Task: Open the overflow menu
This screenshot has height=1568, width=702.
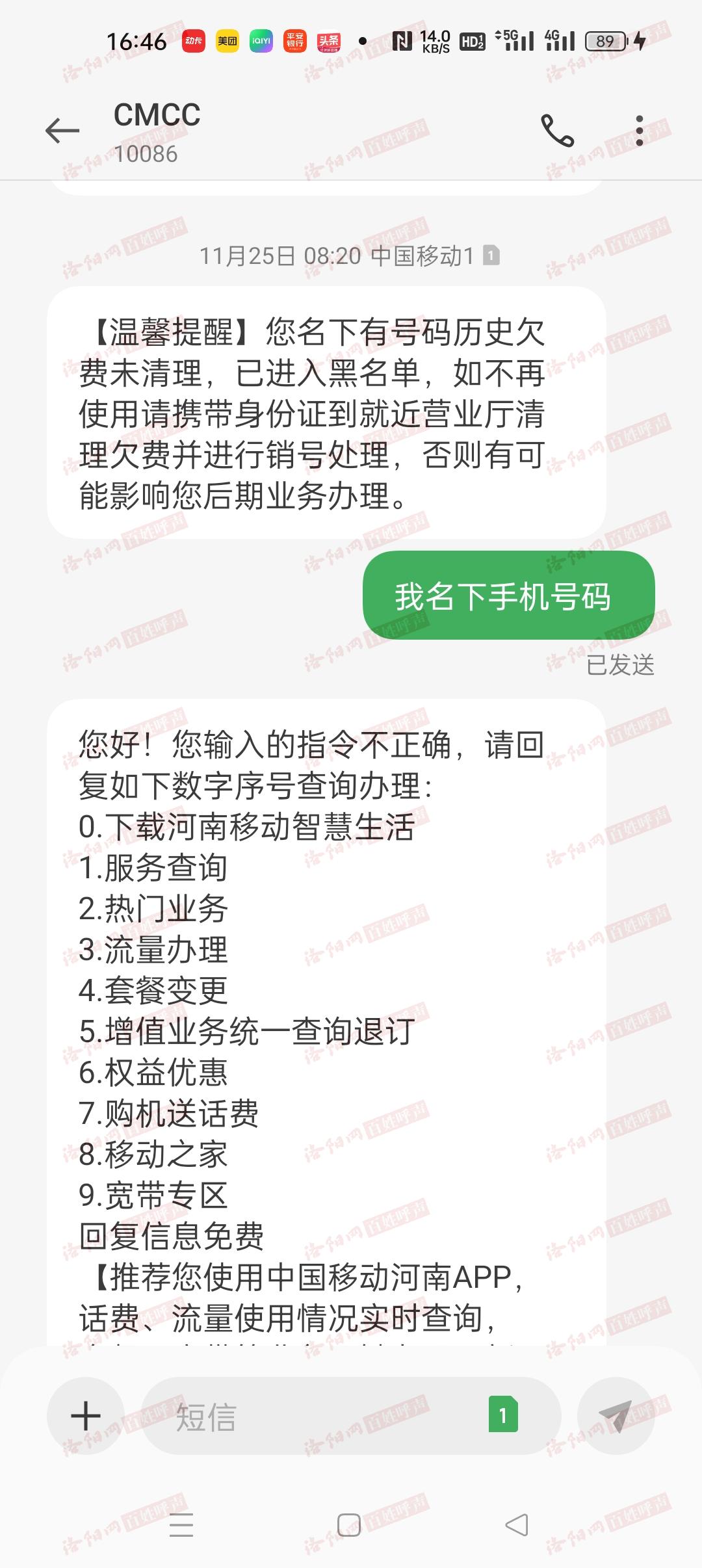Action: pos(640,131)
